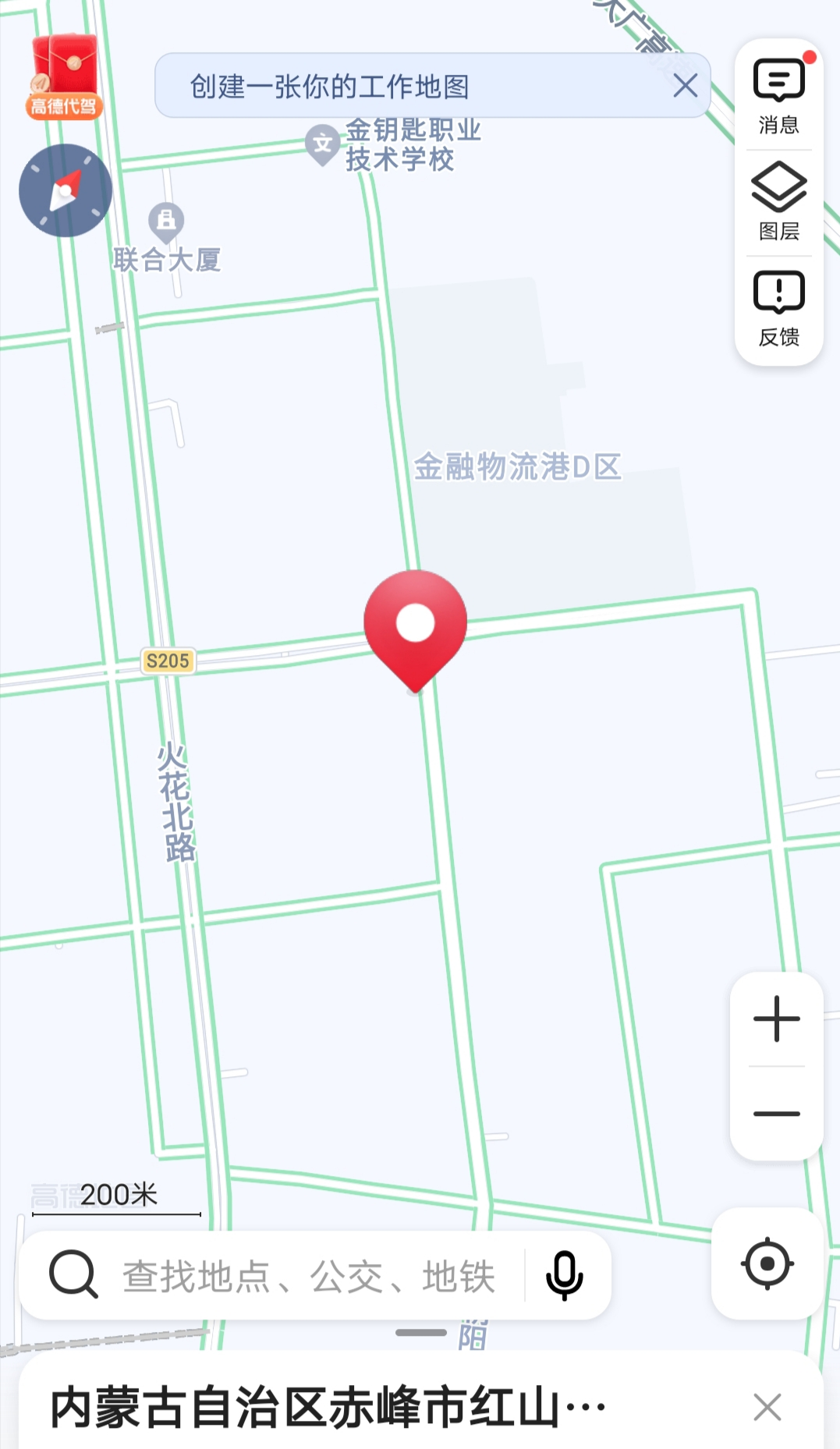Close the 内蒙古自治区赤峰市 location card
840x1449 pixels.
(x=767, y=1407)
